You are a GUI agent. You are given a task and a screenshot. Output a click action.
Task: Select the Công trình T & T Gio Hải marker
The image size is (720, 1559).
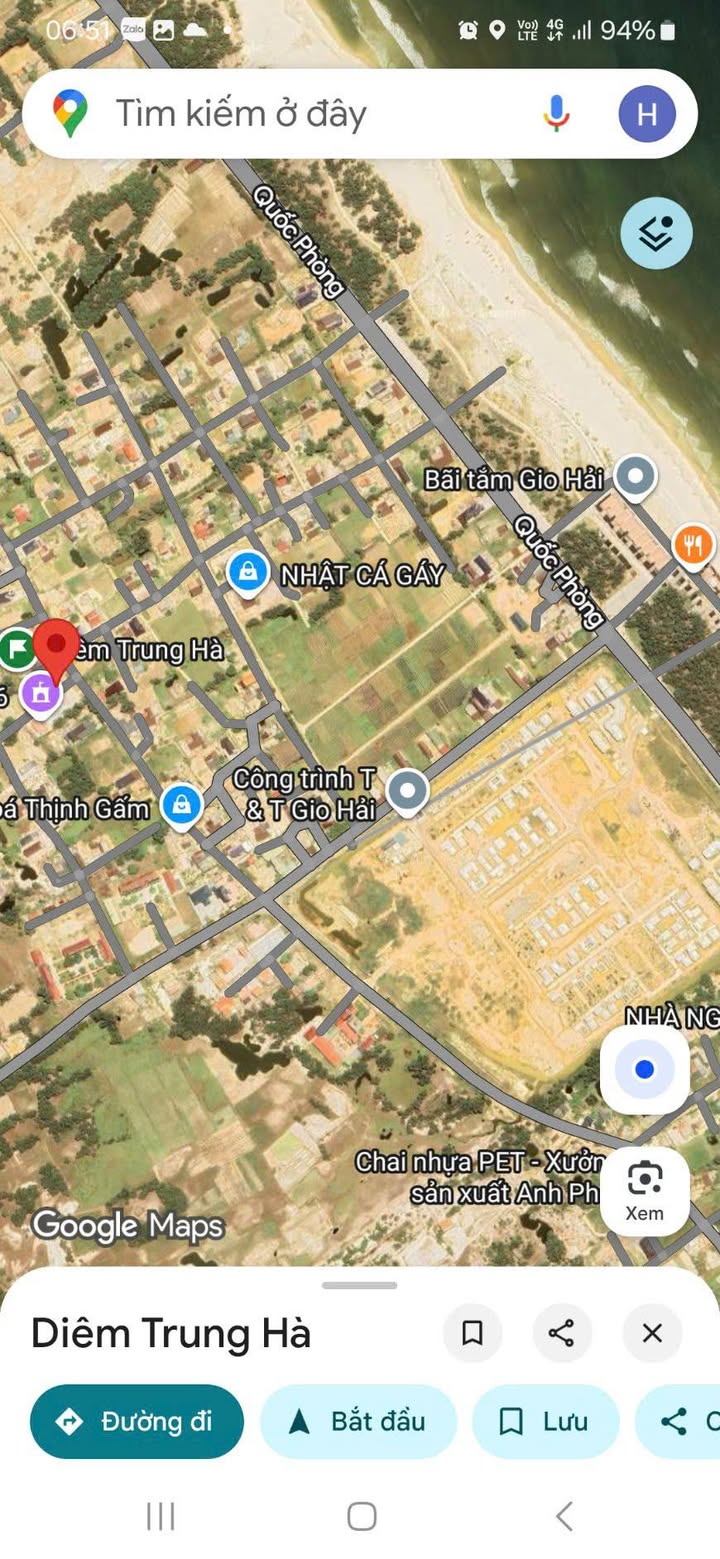click(407, 791)
